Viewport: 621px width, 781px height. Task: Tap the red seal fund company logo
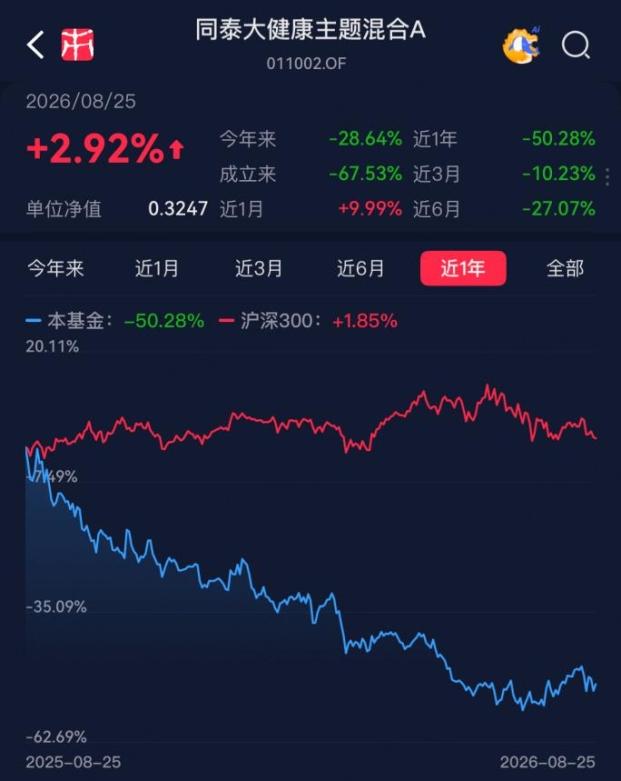pyautogui.click(x=77, y=45)
